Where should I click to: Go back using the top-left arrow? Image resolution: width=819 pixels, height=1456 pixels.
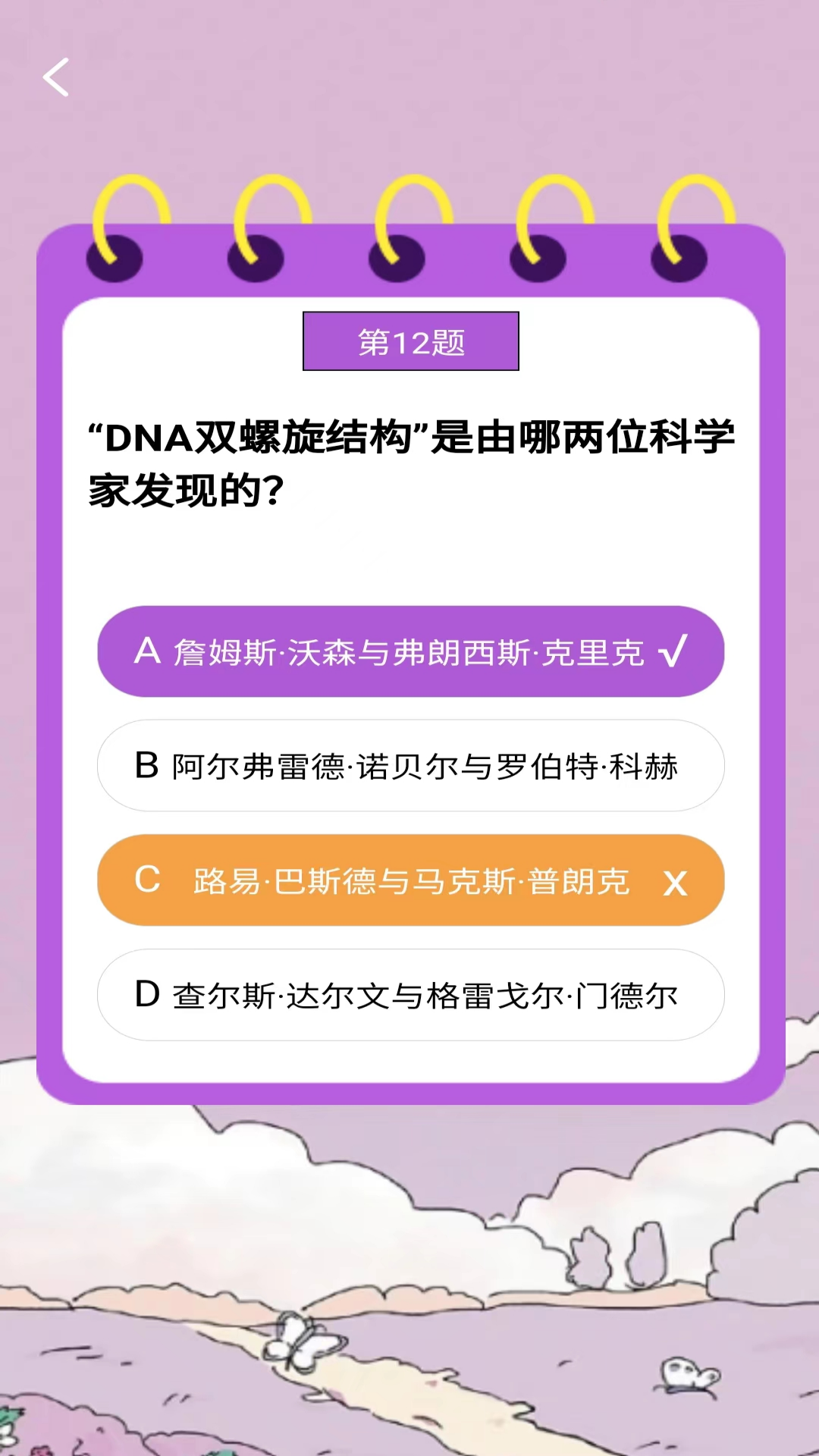tap(56, 77)
